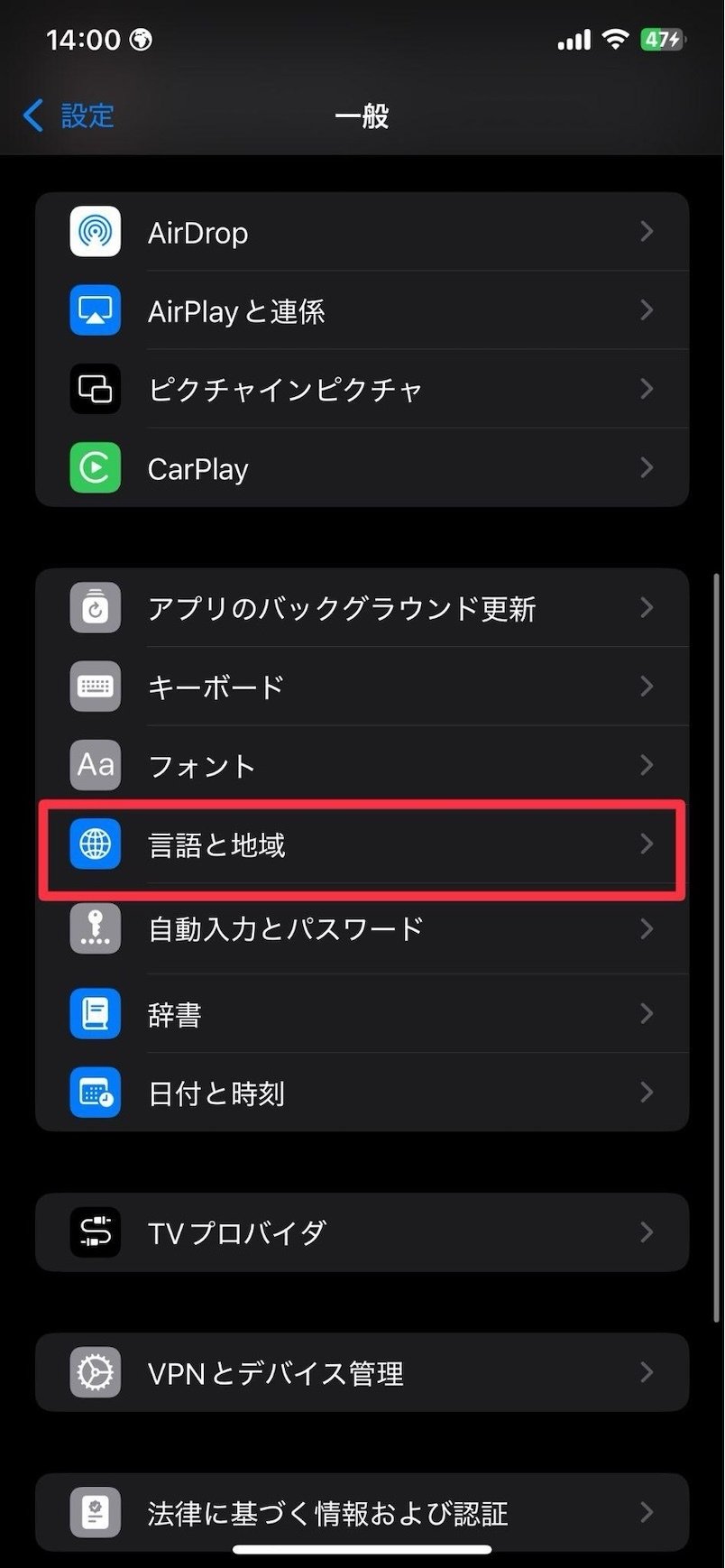Open 日付と時刻 settings
Image resolution: width=725 pixels, height=1568 pixels.
click(x=361, y=1093)
